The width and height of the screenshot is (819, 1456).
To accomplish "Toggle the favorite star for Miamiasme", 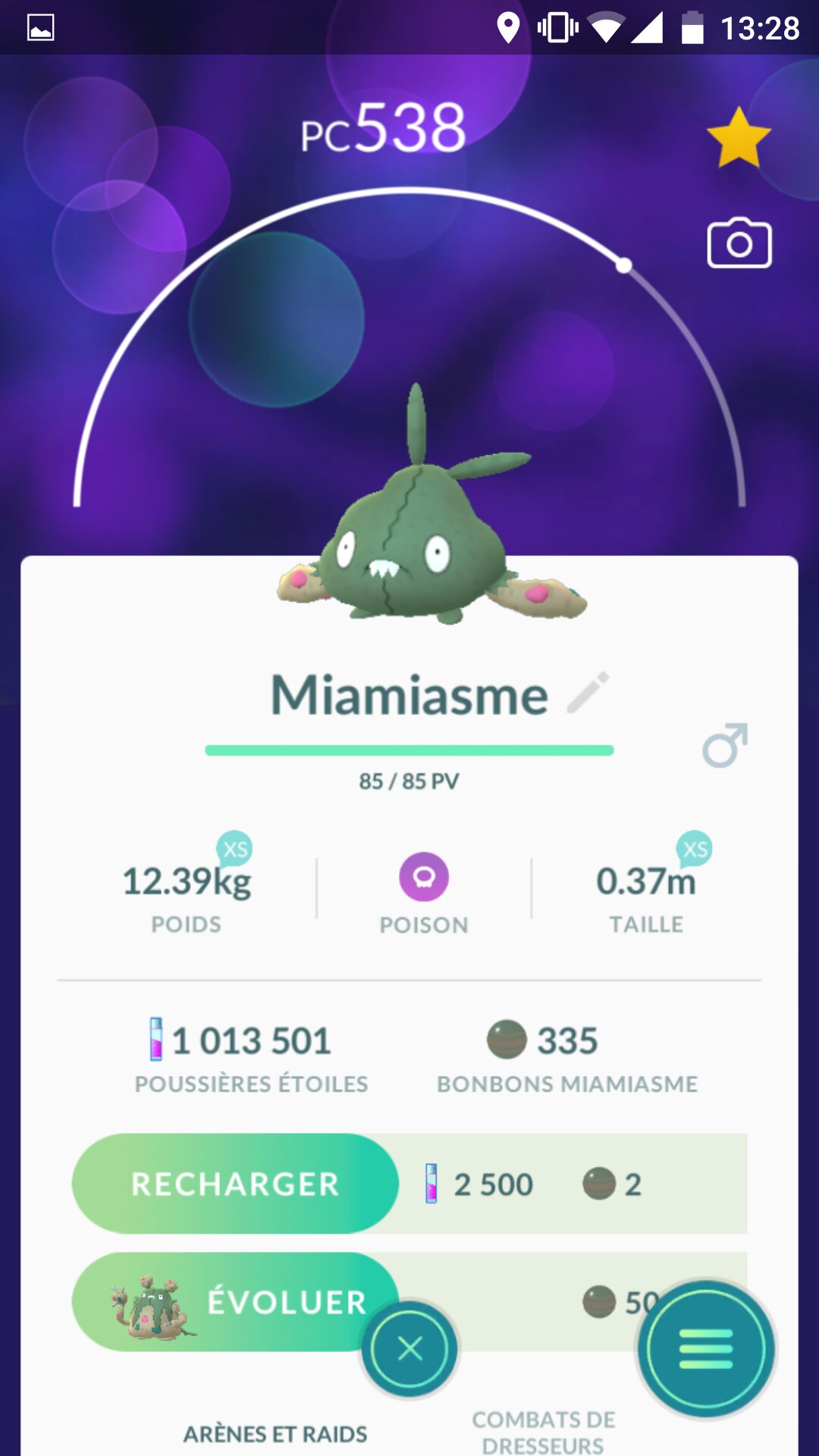I will click(739, 138).
